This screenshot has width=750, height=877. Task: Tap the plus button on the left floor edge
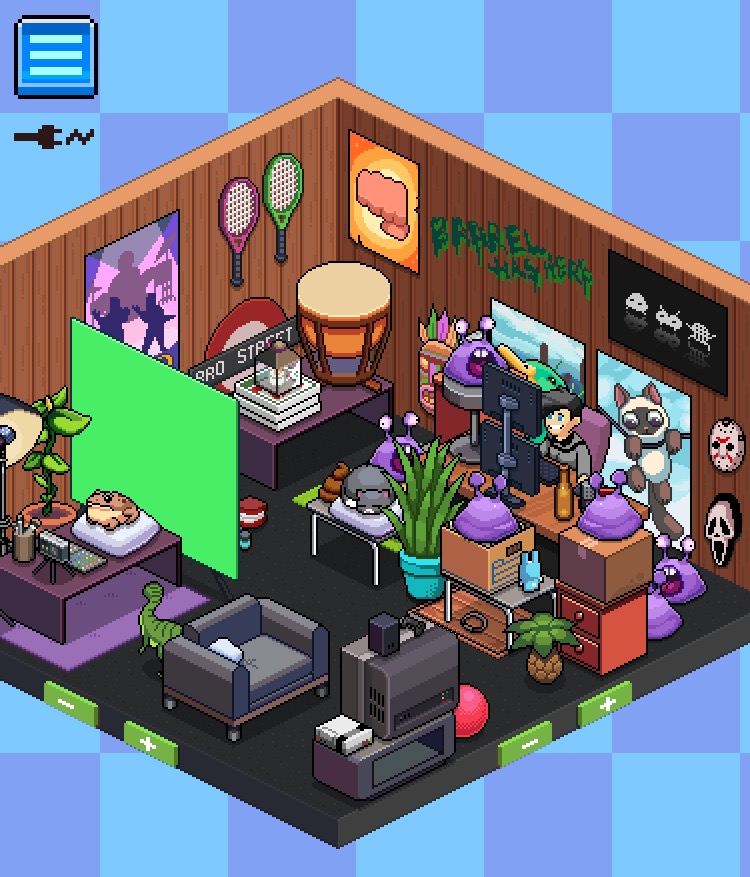tap(150, 744)
